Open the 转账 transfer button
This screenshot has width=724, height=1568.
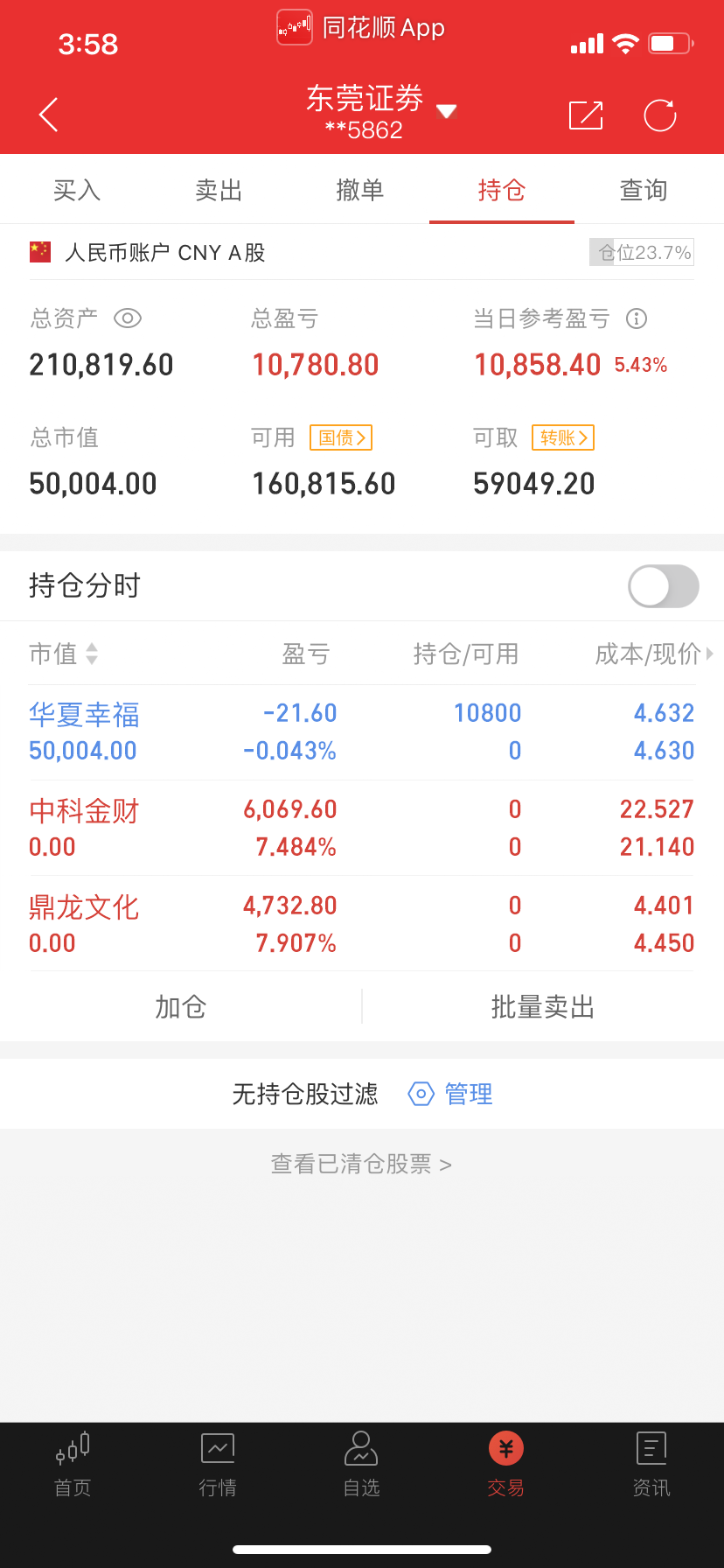click(563, 437)
